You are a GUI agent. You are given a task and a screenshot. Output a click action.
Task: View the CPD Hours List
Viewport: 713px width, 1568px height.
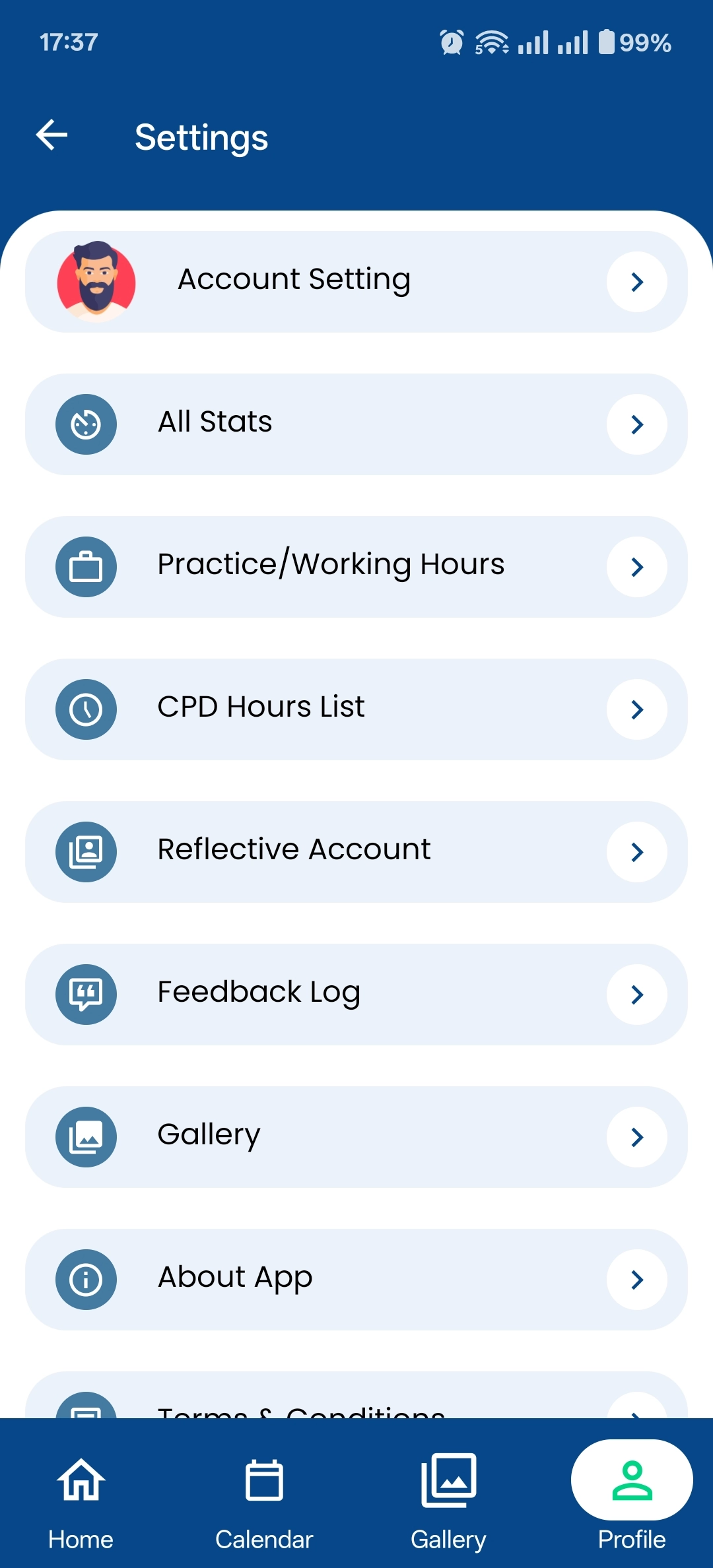(356, 709)
